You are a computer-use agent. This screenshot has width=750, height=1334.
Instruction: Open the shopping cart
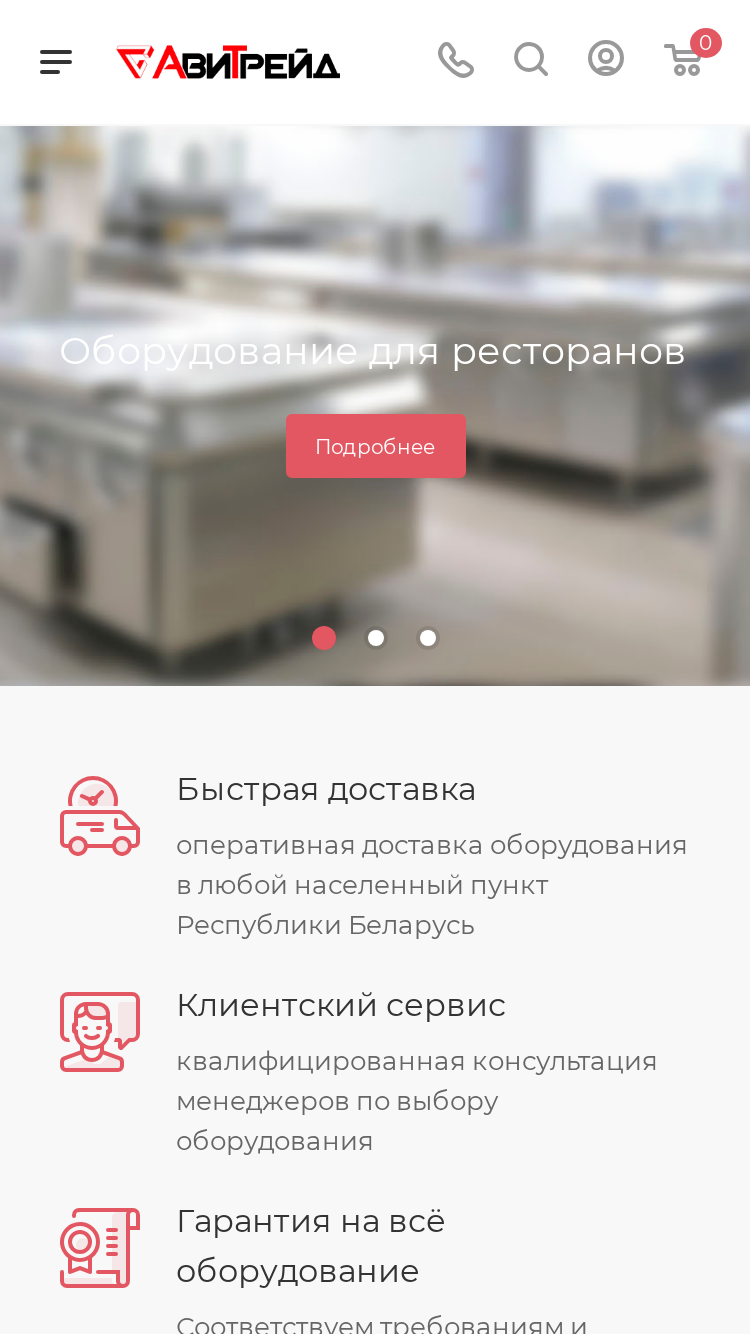(x=688, y=56)
